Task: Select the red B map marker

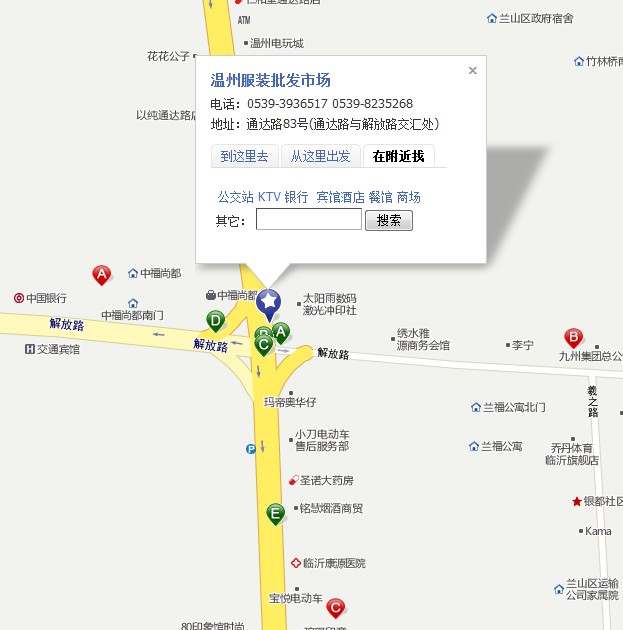Action: 574,337
